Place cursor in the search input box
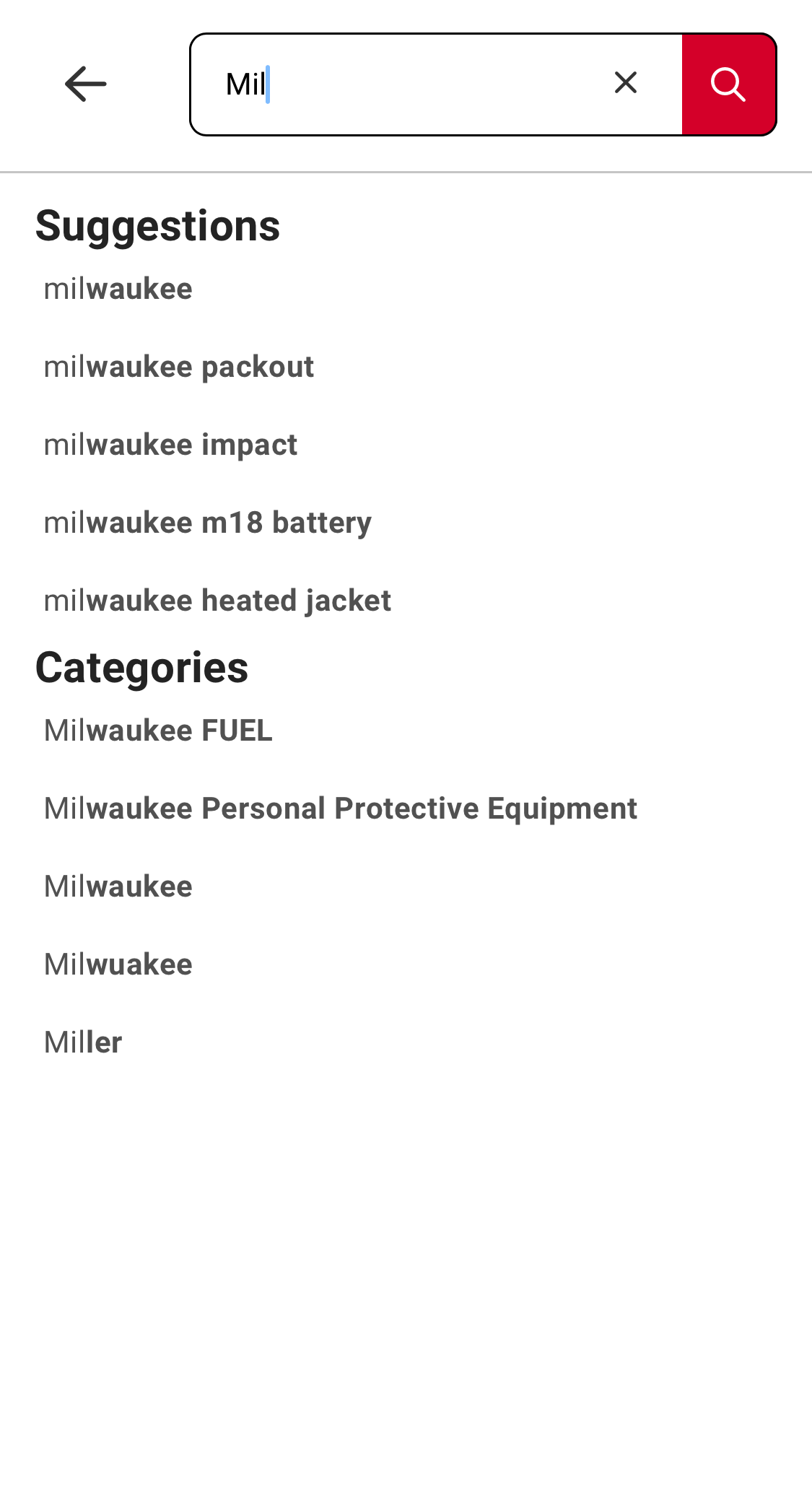 (433, 83)
